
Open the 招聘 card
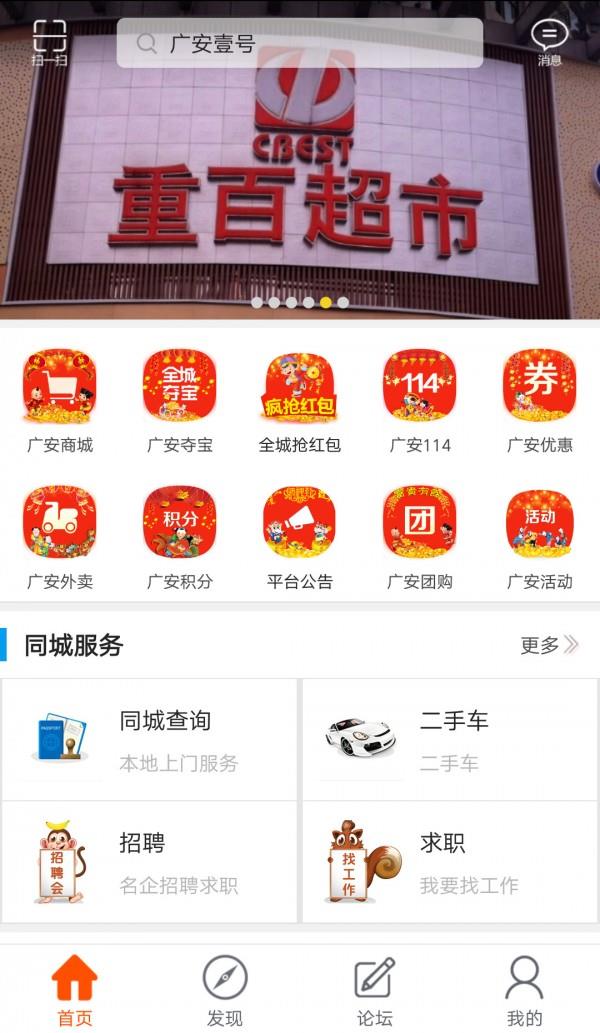coord(150,862)
